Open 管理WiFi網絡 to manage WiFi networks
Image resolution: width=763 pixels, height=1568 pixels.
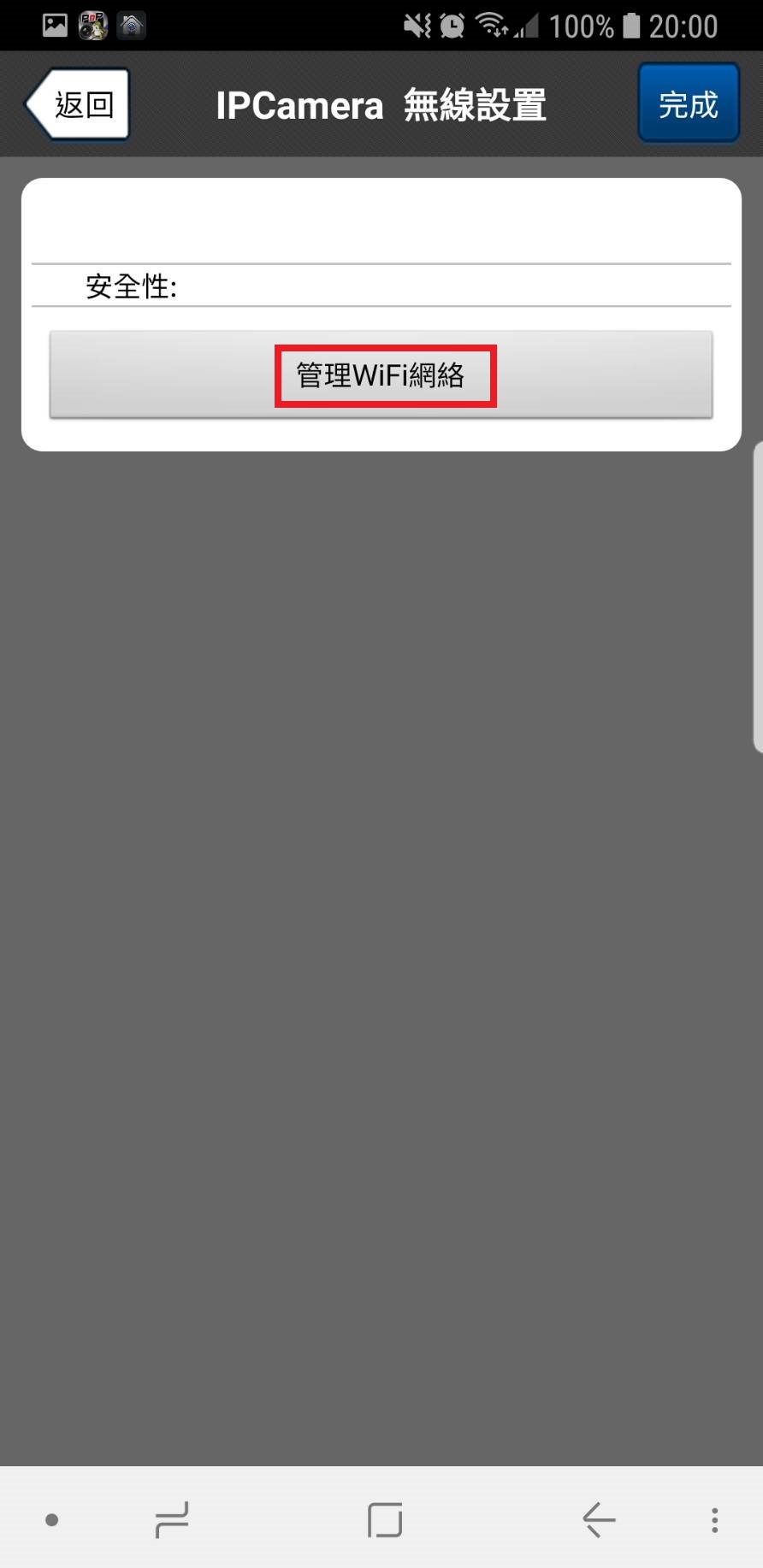[x=381, y=374]
